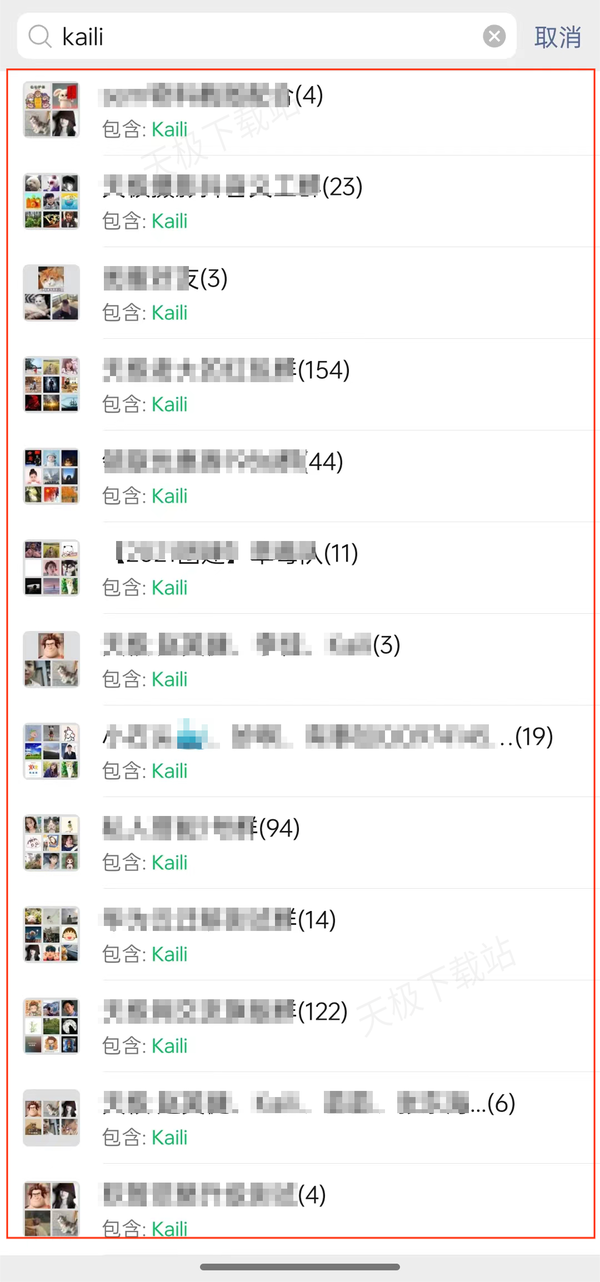This screenshot has width=600, height=1282.
Task: Open the group chat with 122 members
Action: pyautogui.click(x=300, y=1027)
